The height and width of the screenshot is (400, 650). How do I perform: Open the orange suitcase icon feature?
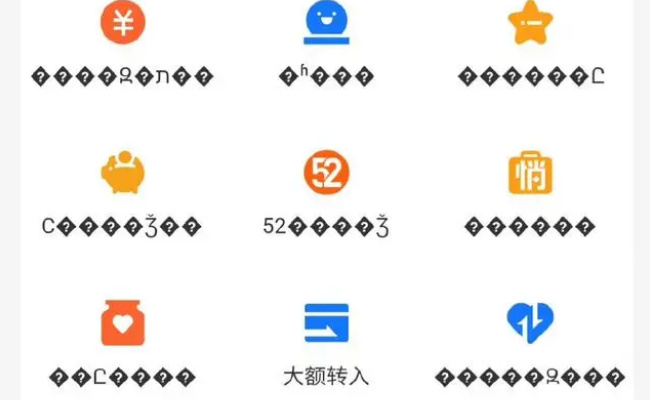point(530,174)
